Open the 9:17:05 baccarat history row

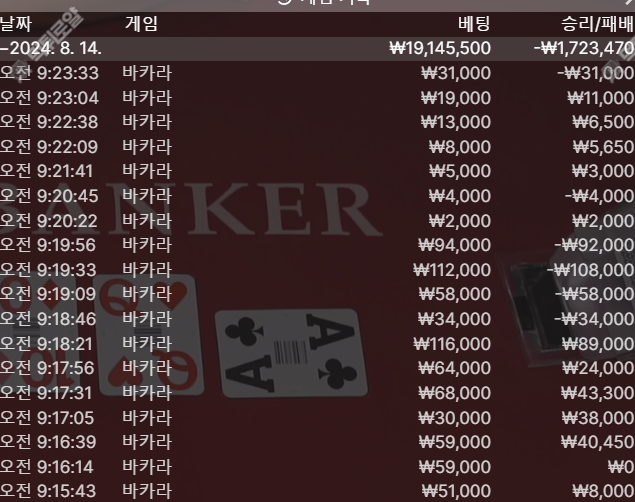coord(317,417)
